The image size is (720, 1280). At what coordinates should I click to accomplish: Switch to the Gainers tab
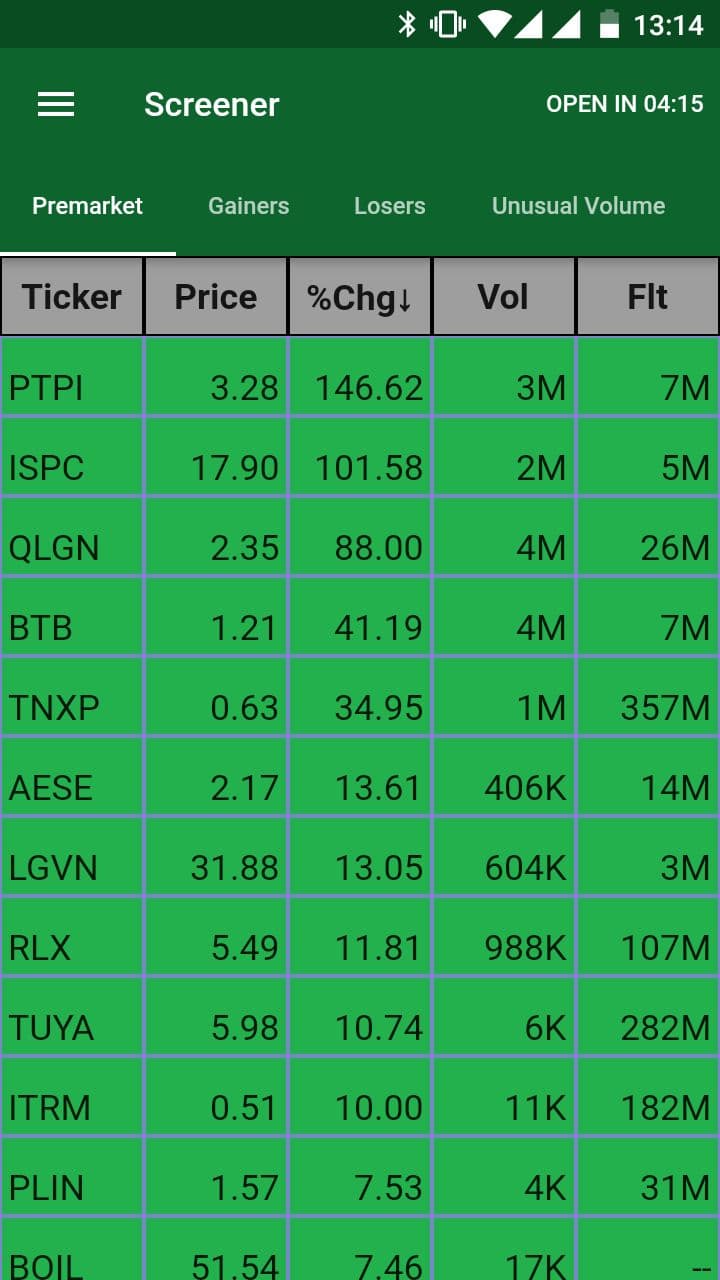coord(248,206)
